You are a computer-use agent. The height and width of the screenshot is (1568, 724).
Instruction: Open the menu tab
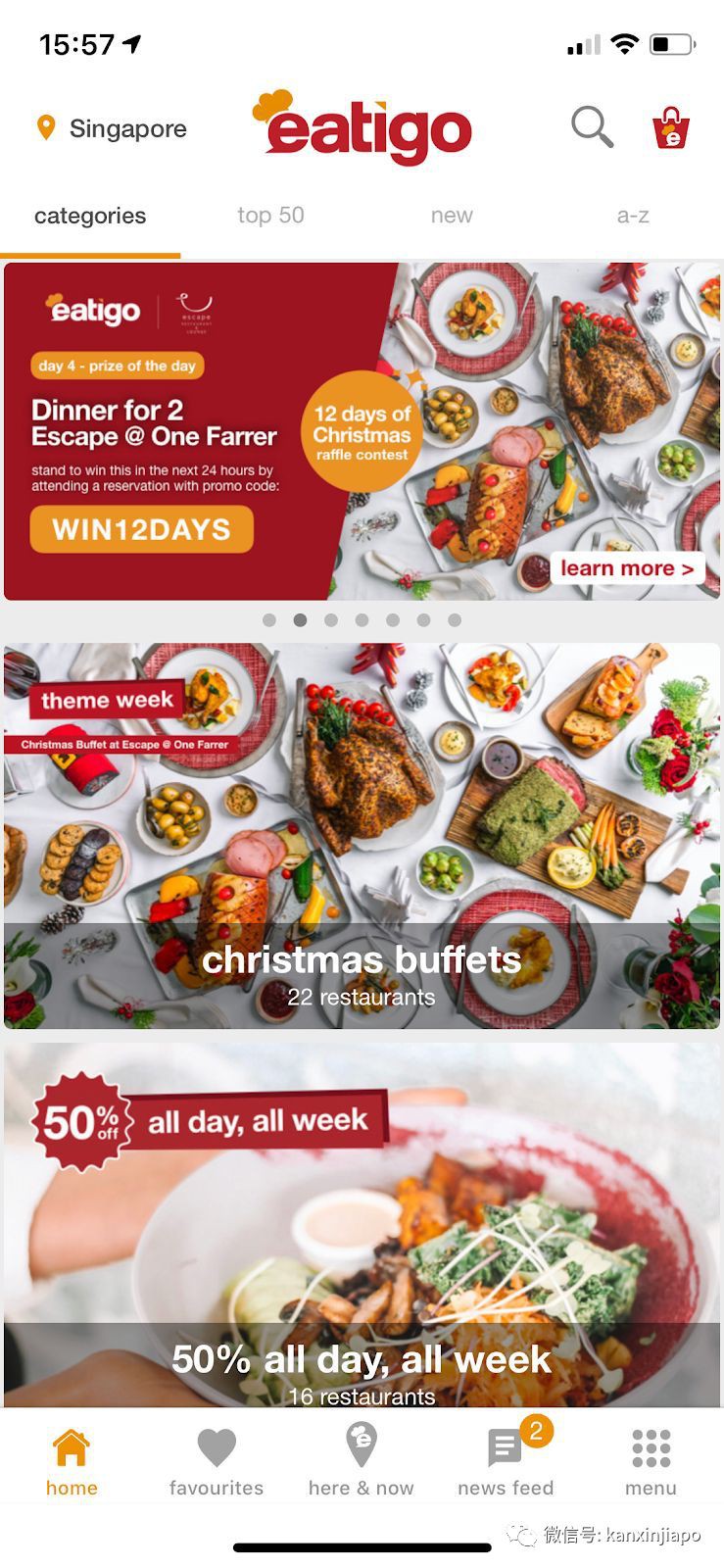(651, 1461)
